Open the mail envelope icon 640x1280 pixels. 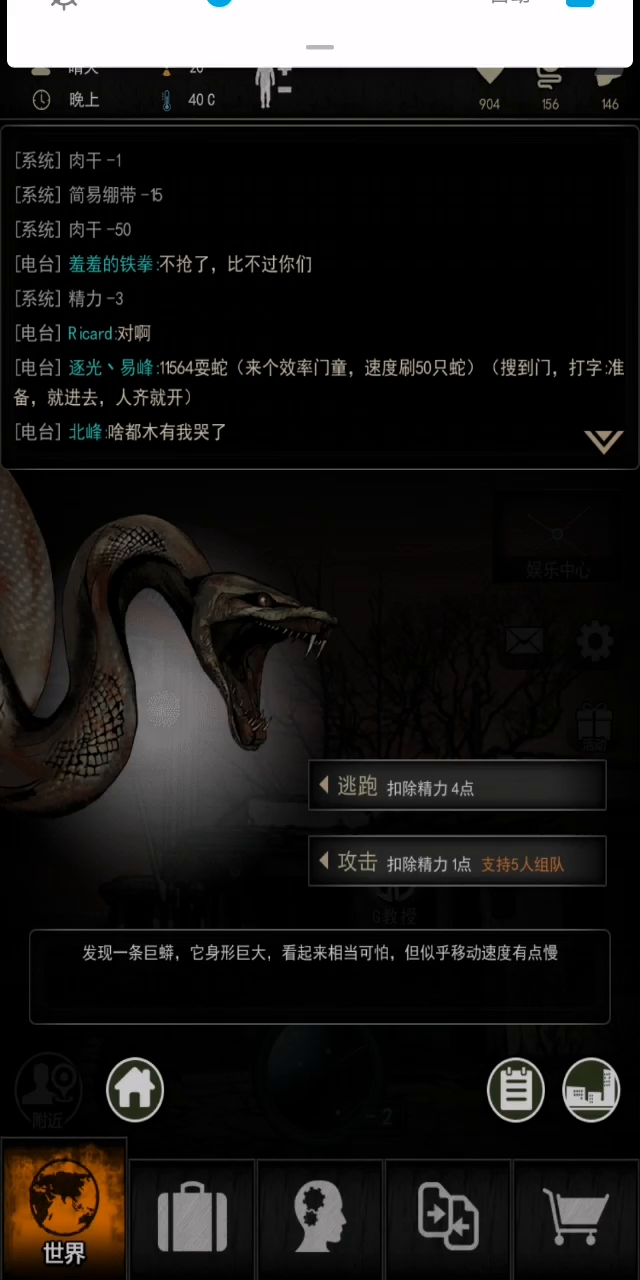pyautogui.click(x=525, y=642)
